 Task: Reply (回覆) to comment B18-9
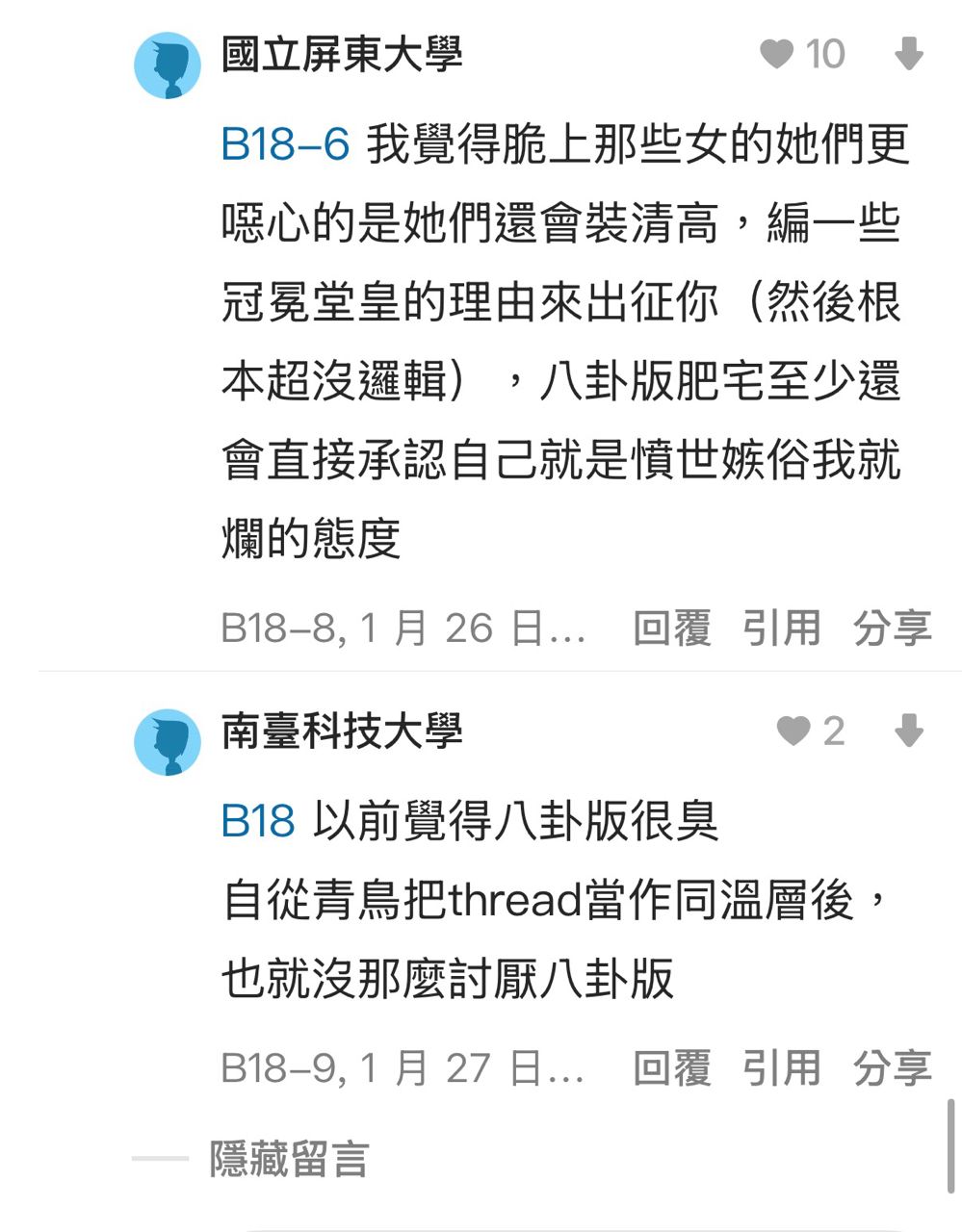coord(671,1068)
